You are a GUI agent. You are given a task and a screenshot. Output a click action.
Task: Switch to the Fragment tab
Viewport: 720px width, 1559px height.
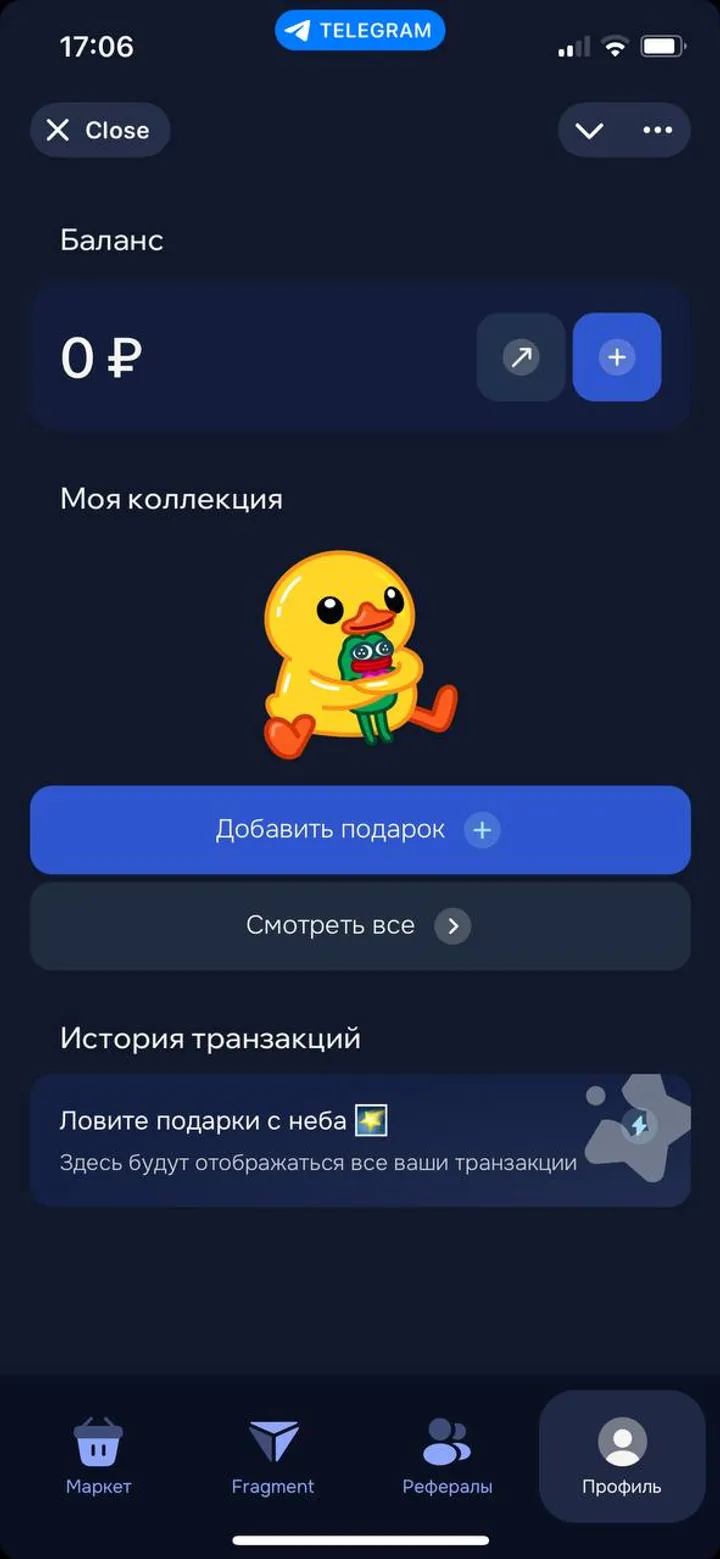(x=272, y=1455)
